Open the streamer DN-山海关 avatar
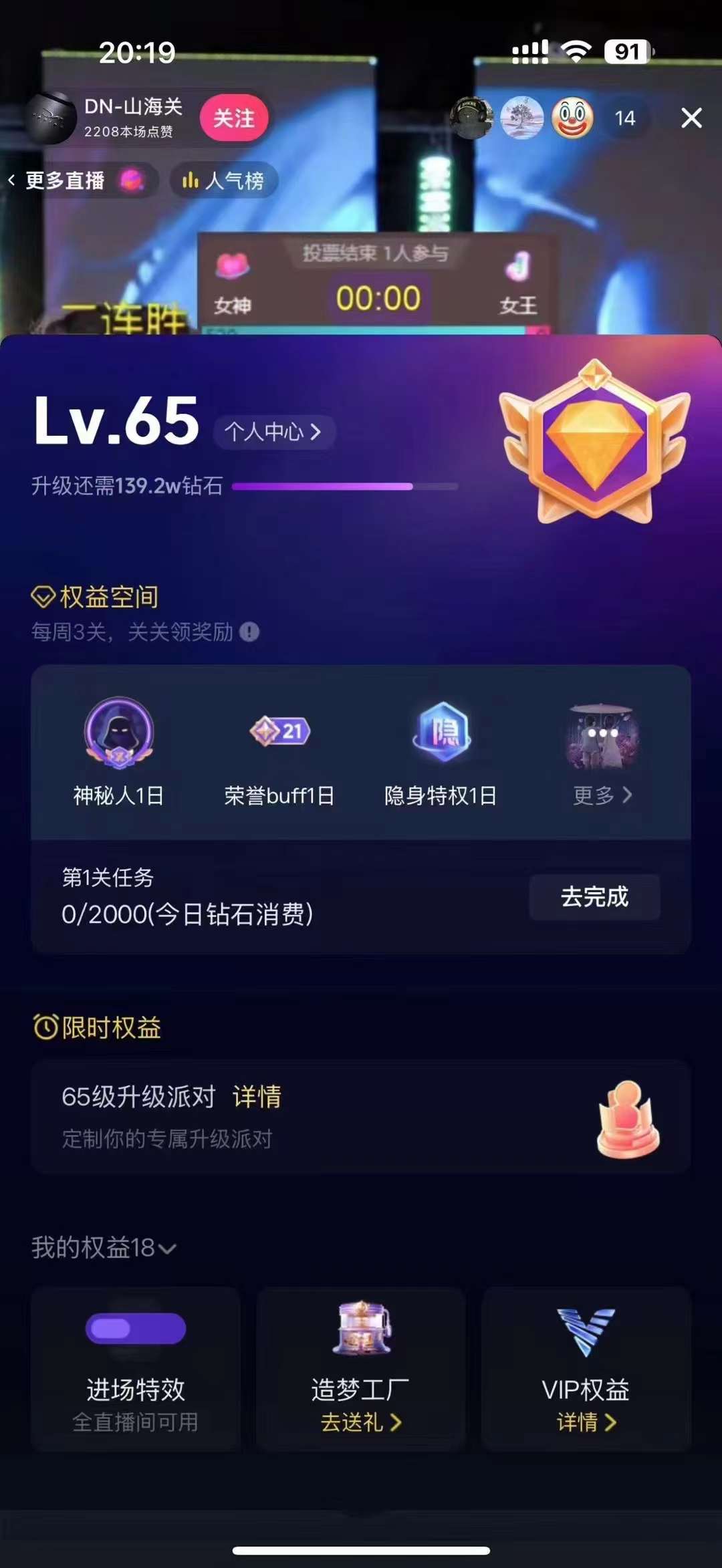722x1568 pixels. (x=52, y=118)
